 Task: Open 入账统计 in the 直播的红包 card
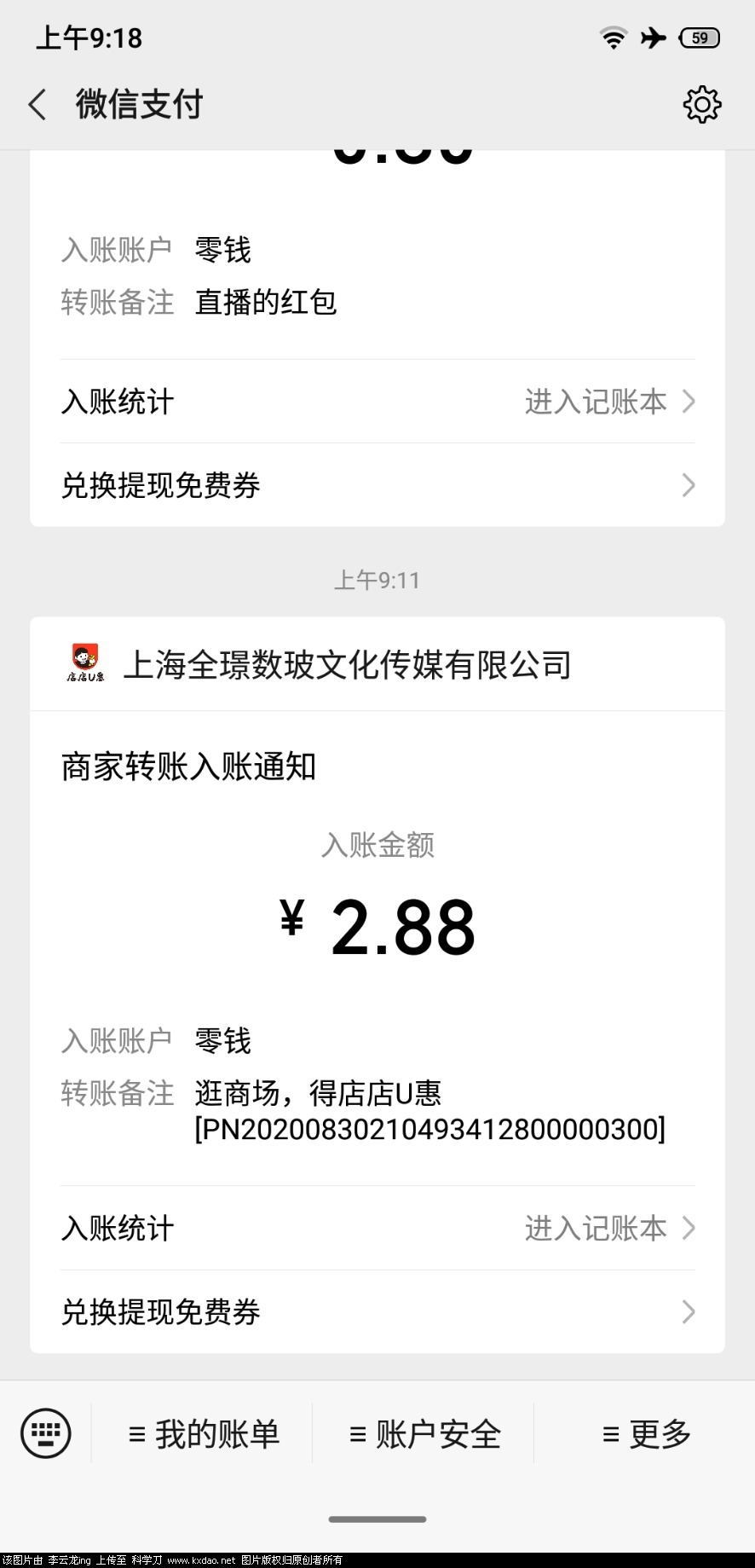pos(377,402)
